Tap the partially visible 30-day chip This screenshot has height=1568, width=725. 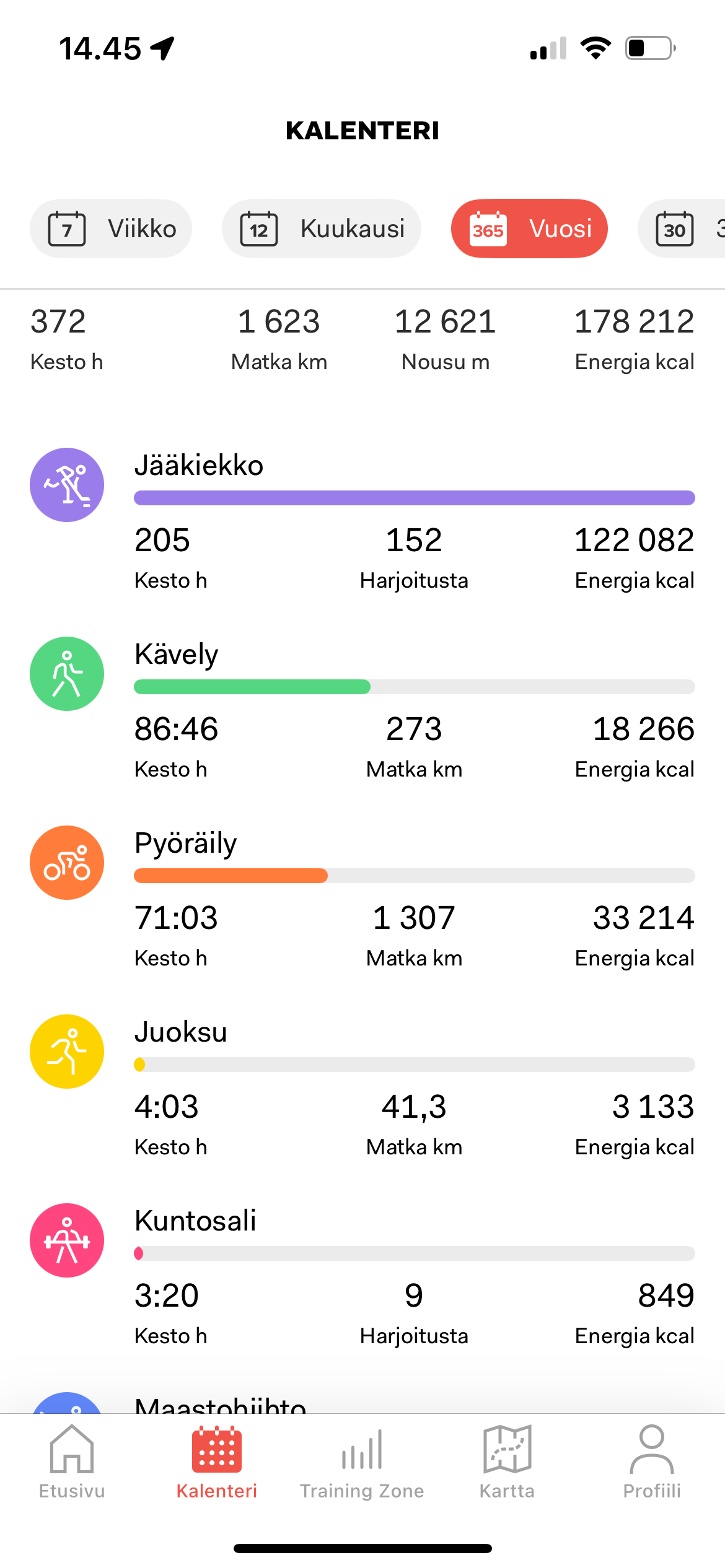pos(682,229)
